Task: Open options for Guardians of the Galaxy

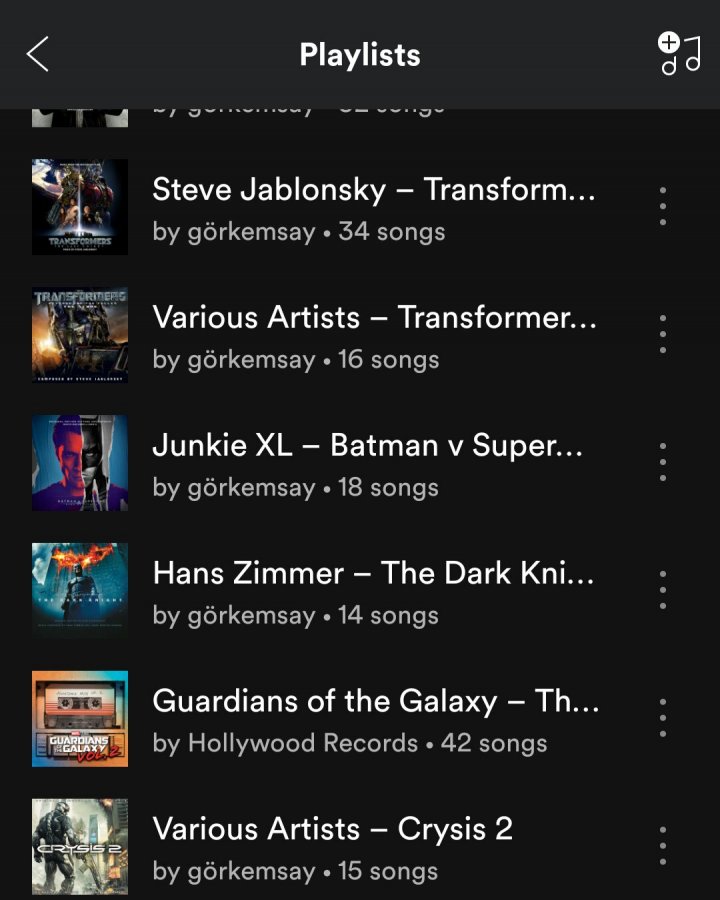Action: click(x=663, y=718)
